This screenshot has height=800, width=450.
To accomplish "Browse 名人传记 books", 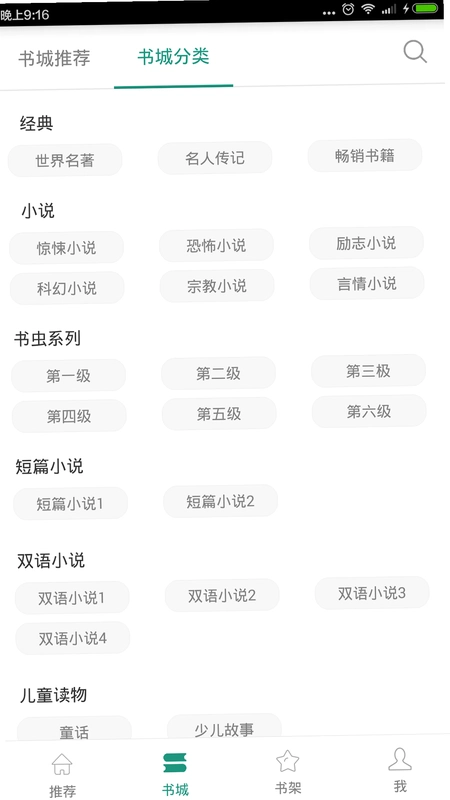I will pyautogui.click(x=215, y=158).
